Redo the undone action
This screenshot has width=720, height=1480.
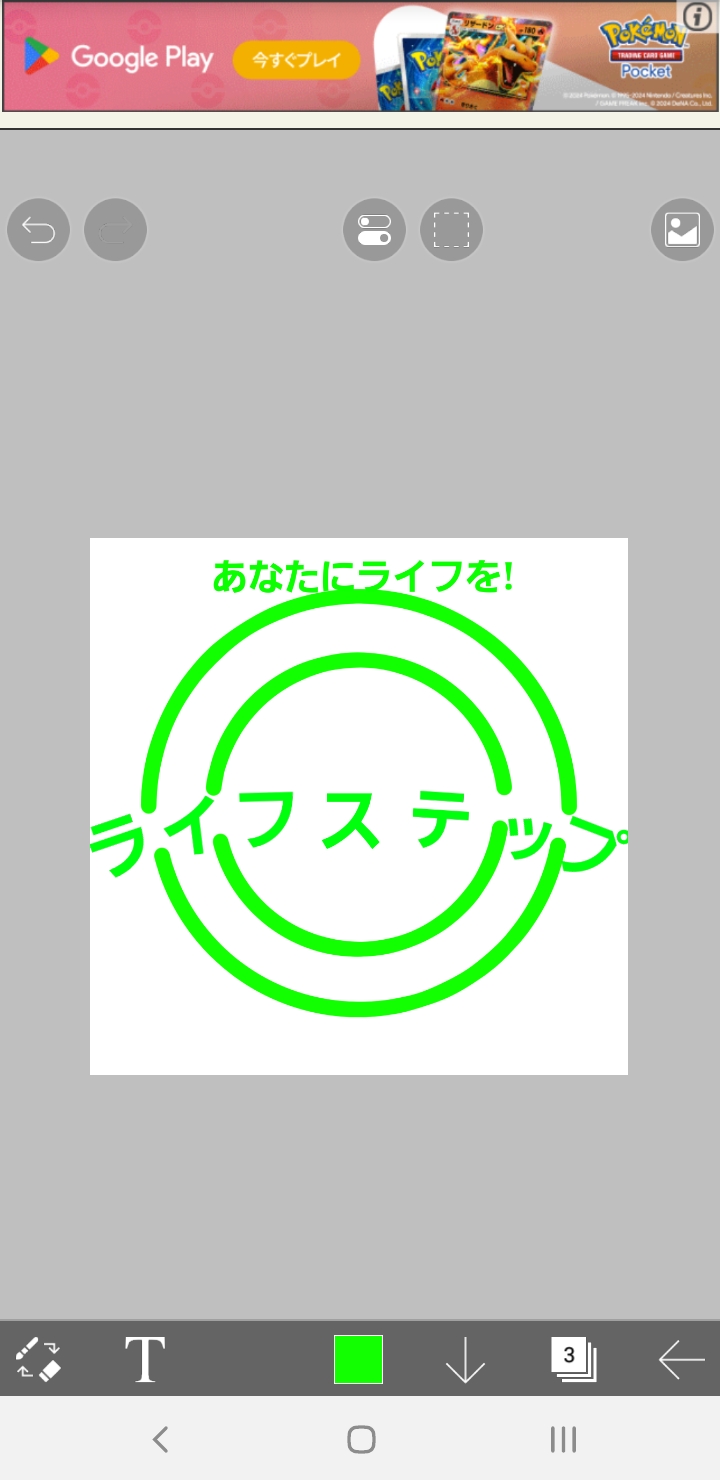pos(116,231)
